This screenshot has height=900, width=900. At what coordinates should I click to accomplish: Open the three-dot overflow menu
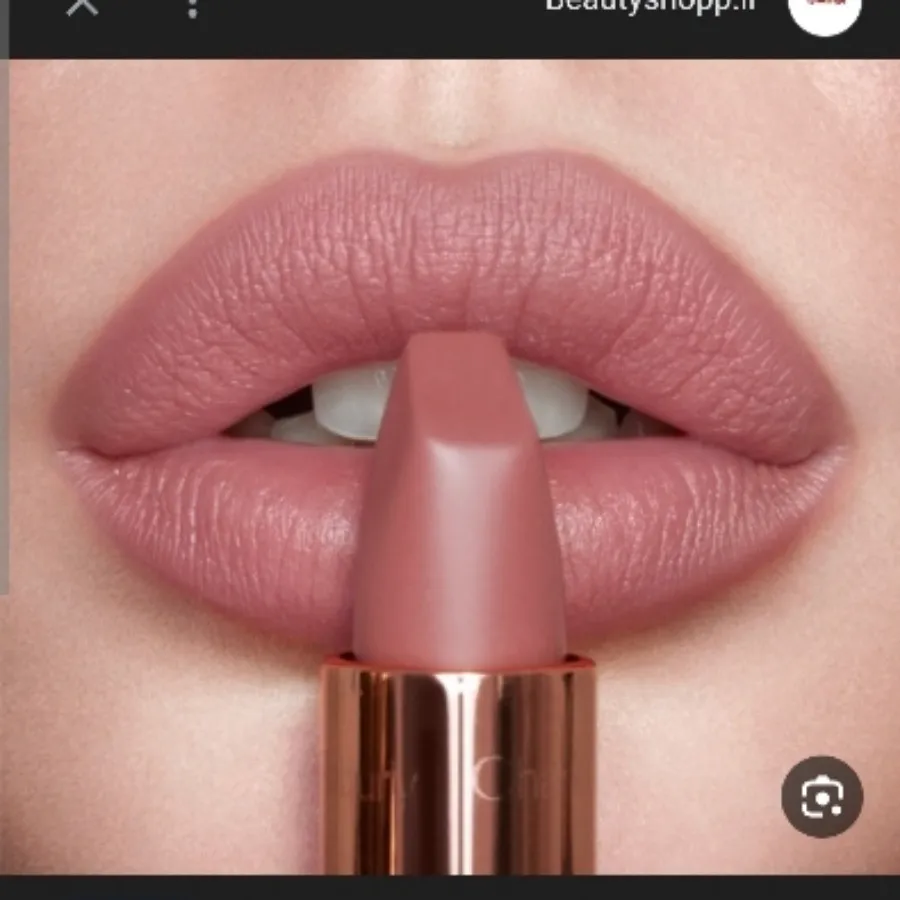[192, 8]
